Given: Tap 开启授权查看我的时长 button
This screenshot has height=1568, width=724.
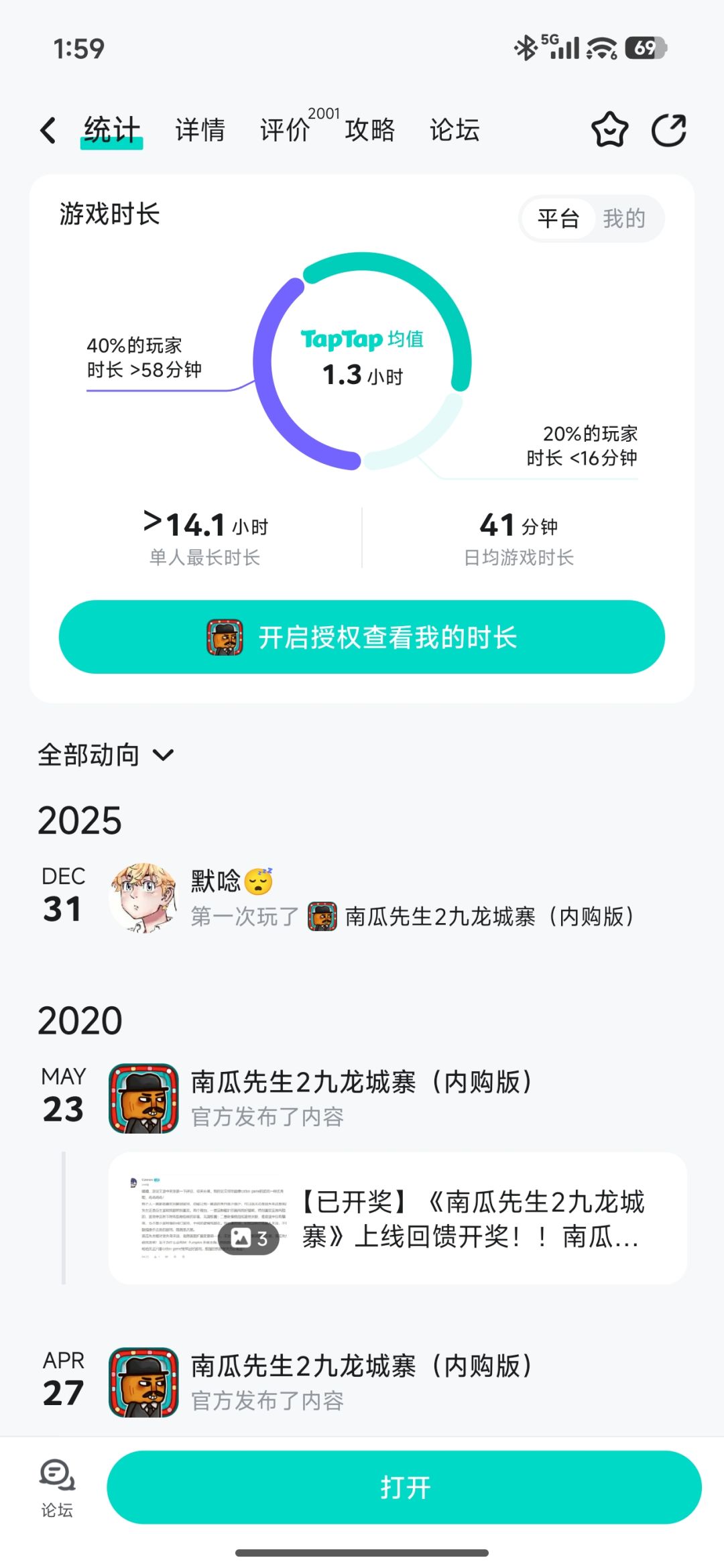Looking at the screenshot, I should [362, 637].
